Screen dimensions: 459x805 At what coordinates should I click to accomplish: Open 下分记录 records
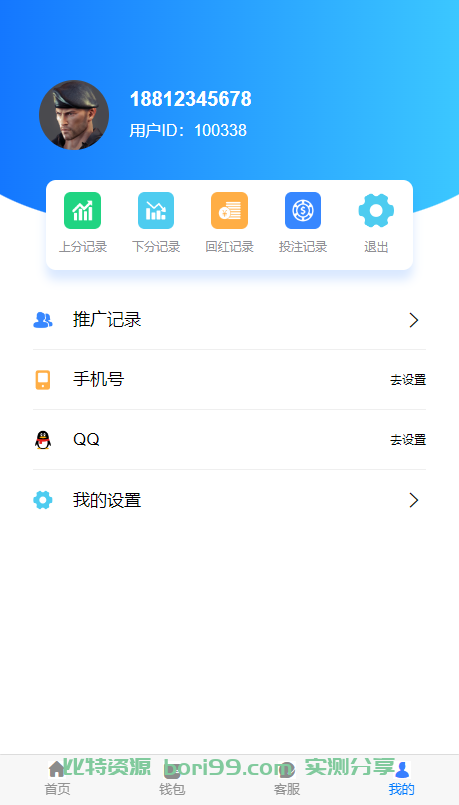tap(156, 223)
